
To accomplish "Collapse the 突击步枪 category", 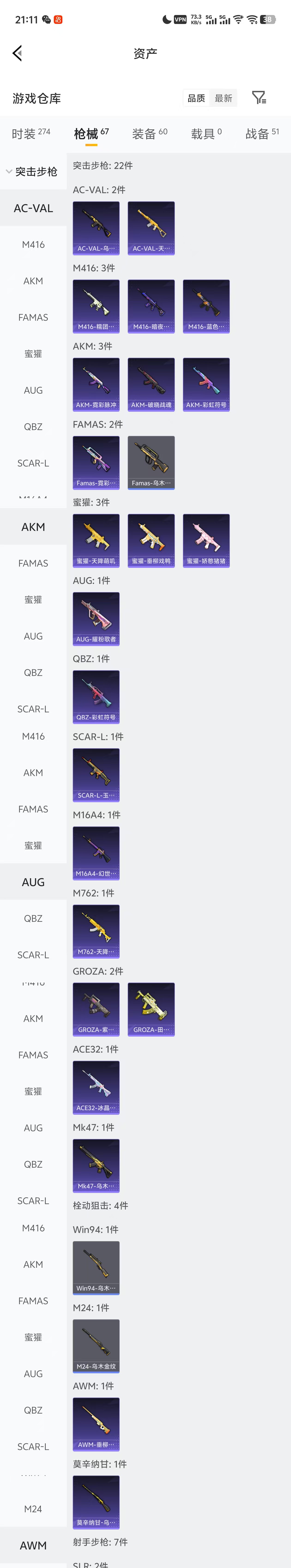I will (32, 172).
